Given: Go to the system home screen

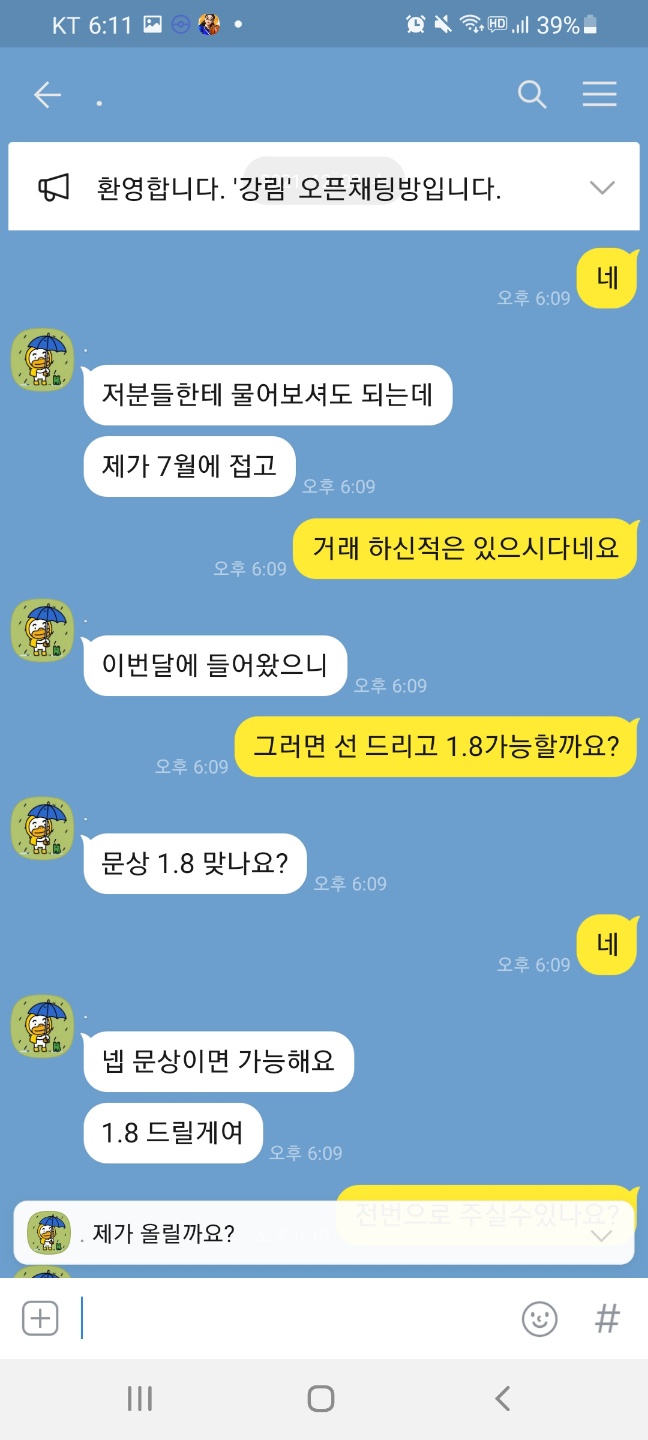Looking at the screenshot, I should (x=321, y=1398).
